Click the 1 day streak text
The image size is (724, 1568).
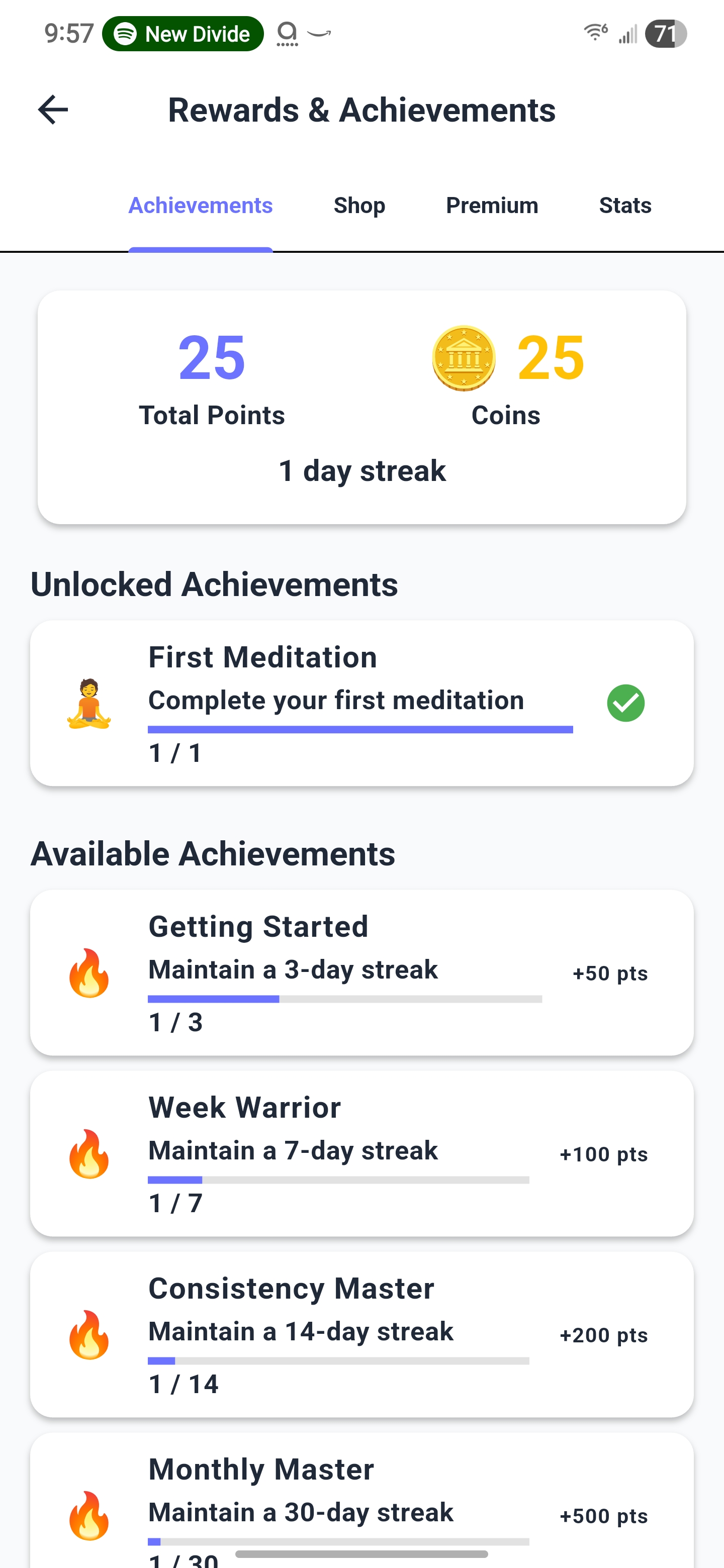pos(361,470)
